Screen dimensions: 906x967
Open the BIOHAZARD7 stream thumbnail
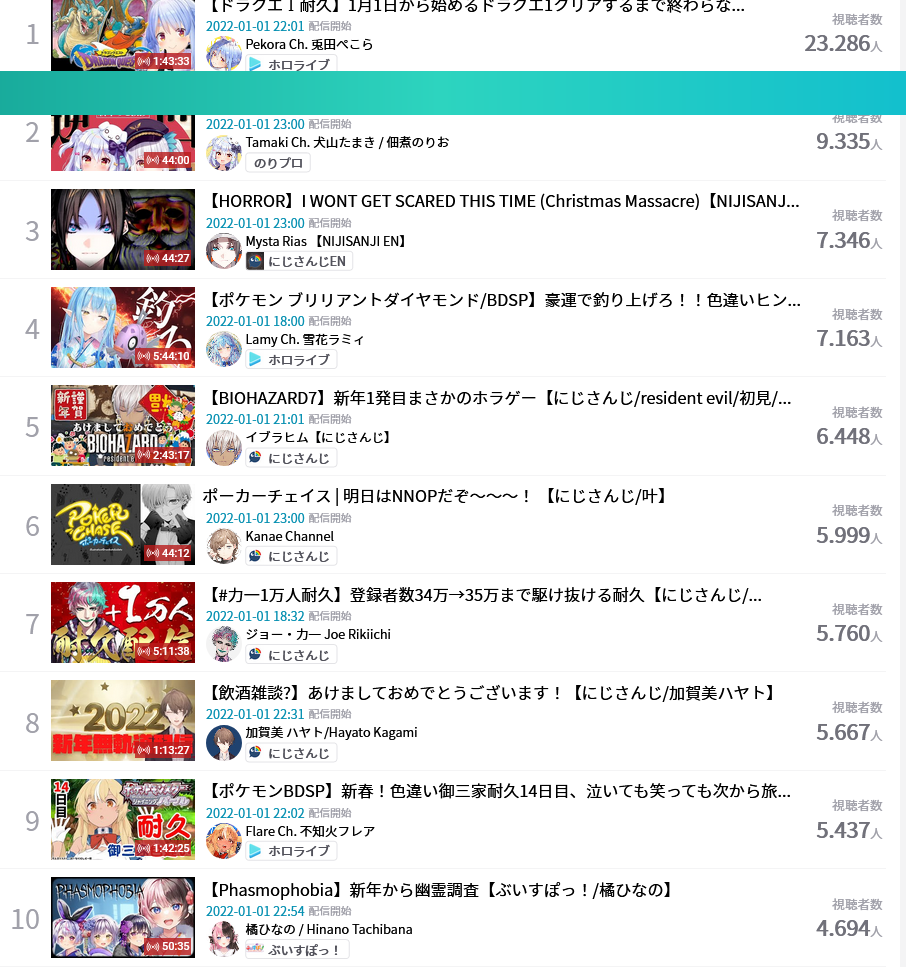click(x=122, y=425)
